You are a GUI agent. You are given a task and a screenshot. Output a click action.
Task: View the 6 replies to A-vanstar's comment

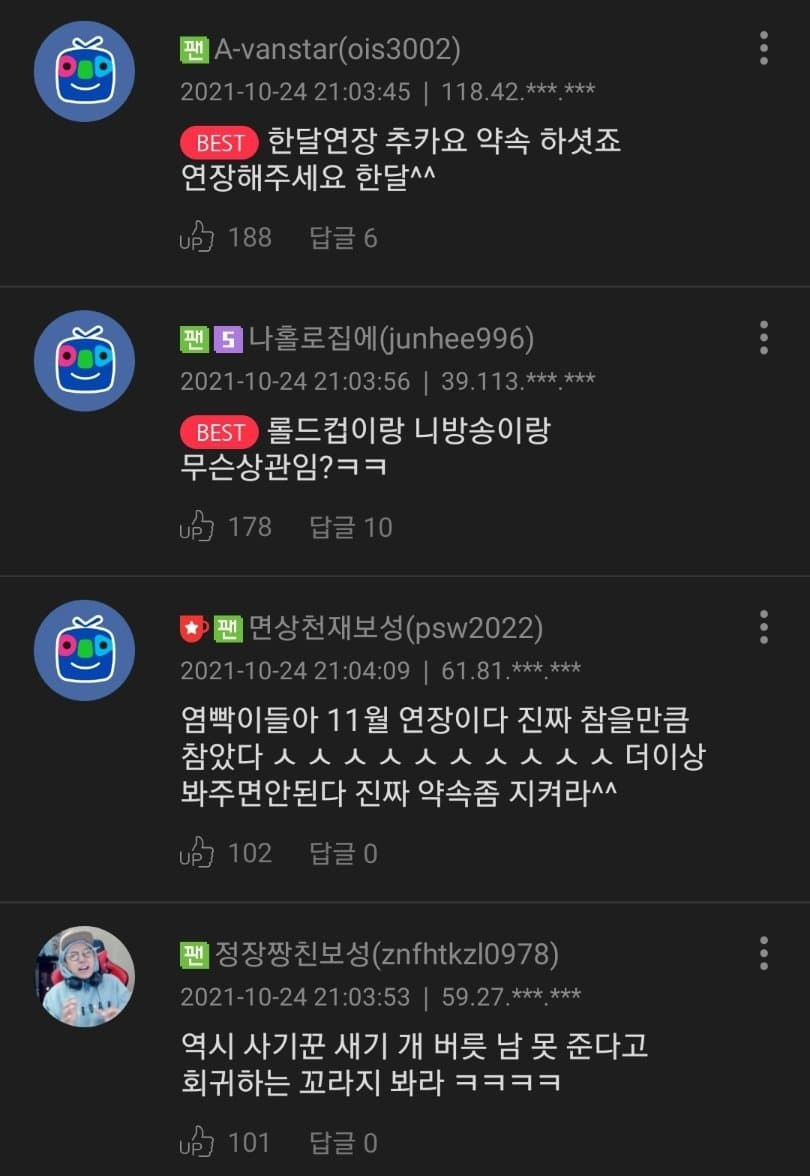point(343,238)
